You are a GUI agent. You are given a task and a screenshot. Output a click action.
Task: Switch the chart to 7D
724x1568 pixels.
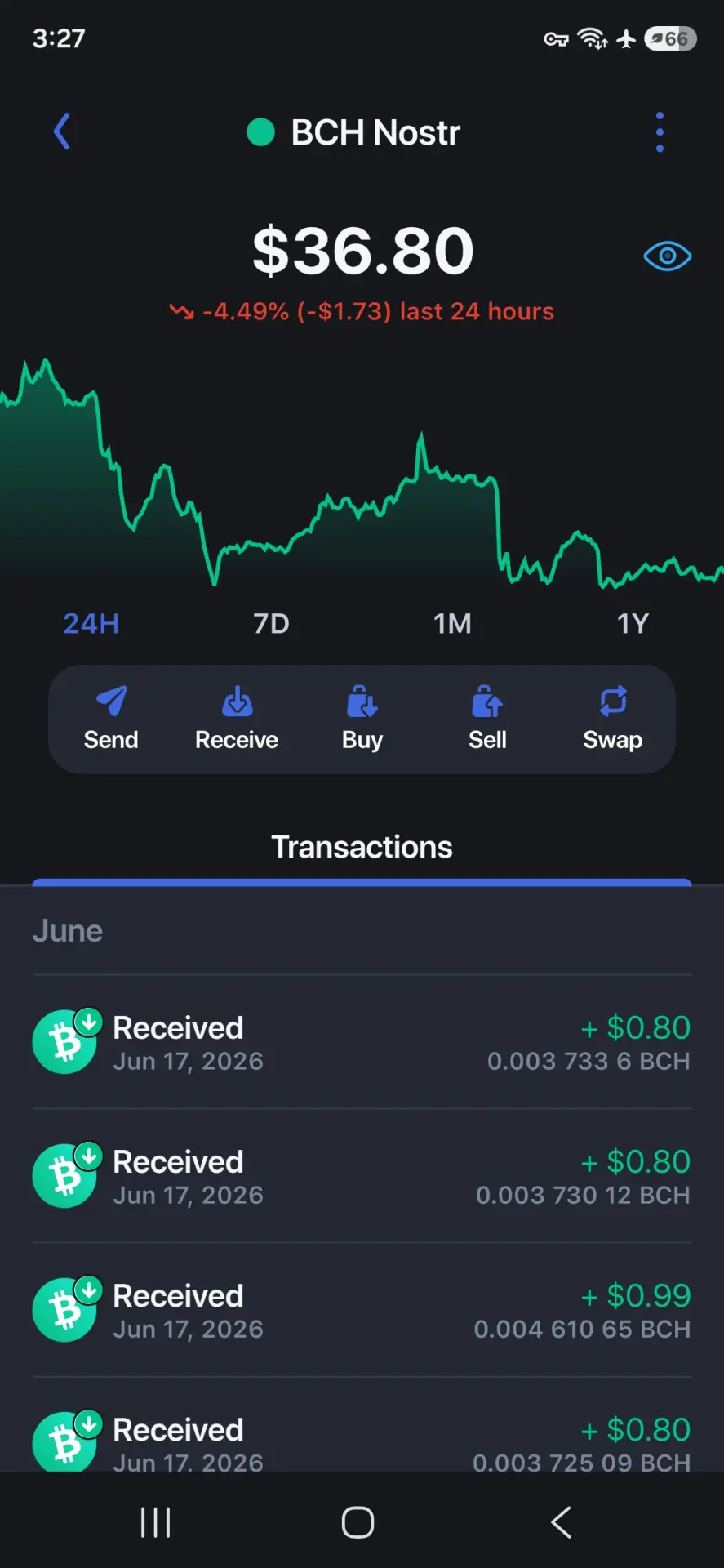click(x=272, y=624)
